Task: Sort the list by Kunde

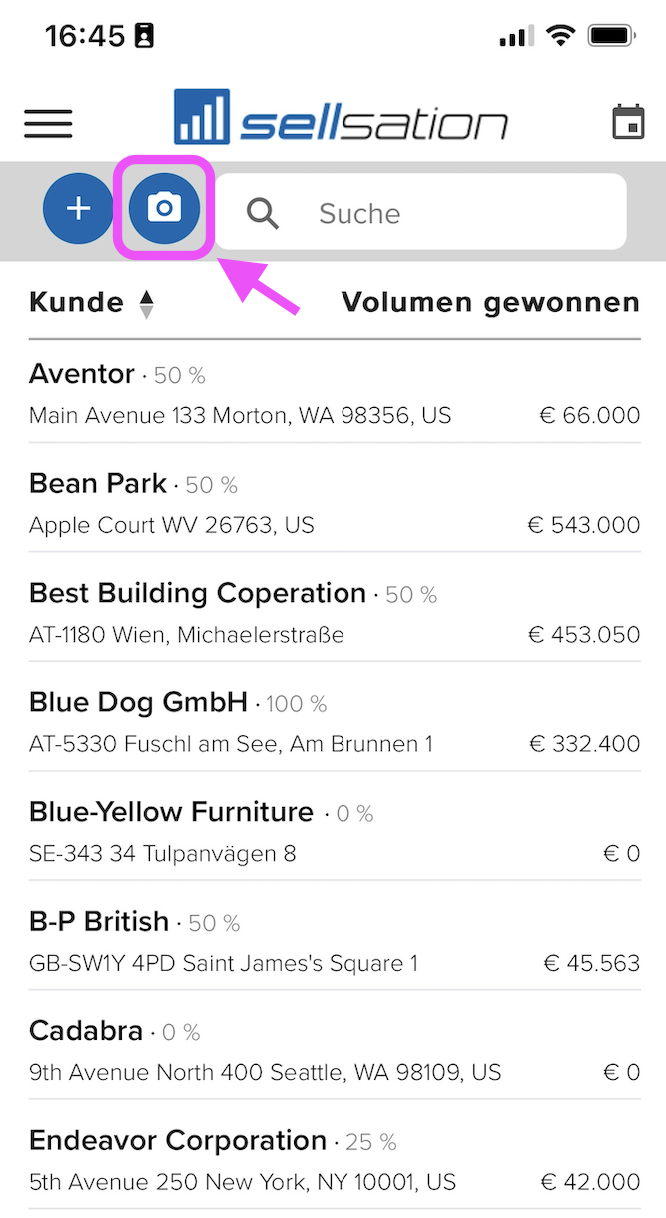Action: (92, 302)
